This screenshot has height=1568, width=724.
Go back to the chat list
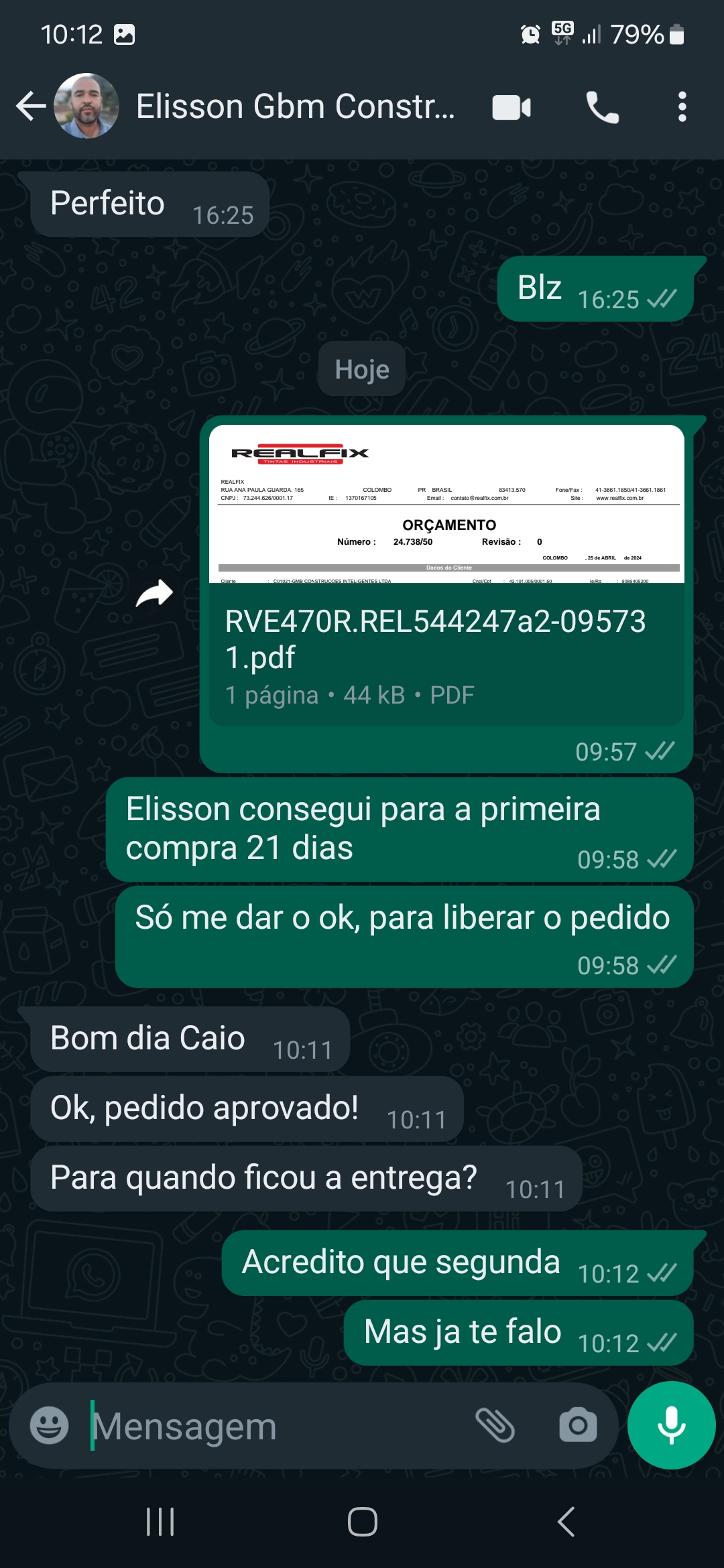[x=31, y=107]
